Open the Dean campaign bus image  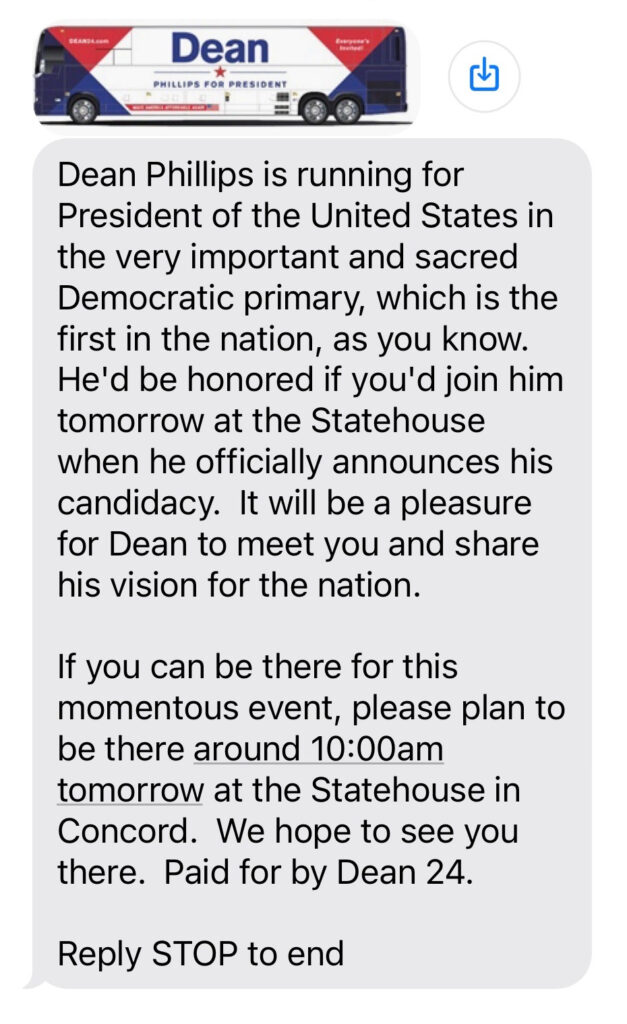223,76
